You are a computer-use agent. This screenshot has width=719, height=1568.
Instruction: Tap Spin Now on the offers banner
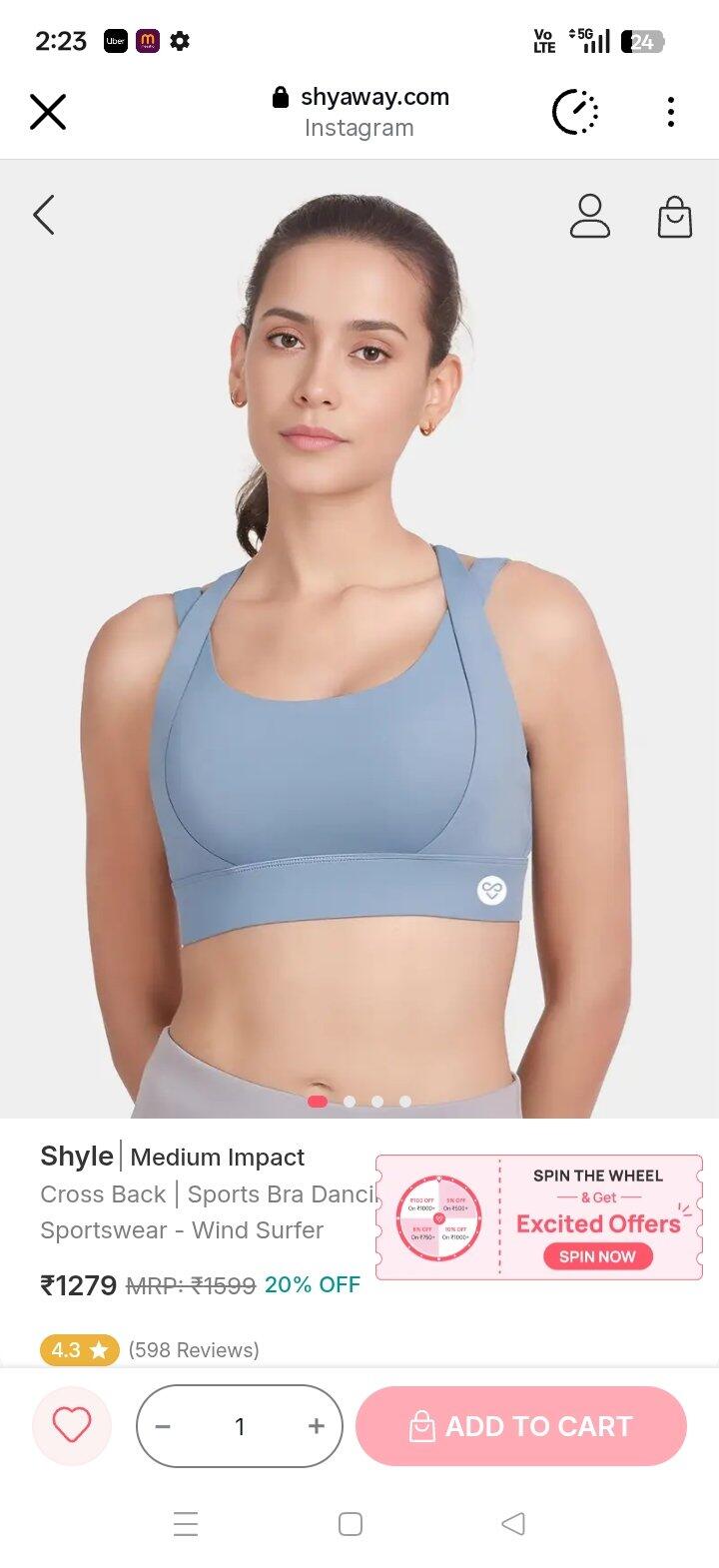click(x=597, y=1256)
